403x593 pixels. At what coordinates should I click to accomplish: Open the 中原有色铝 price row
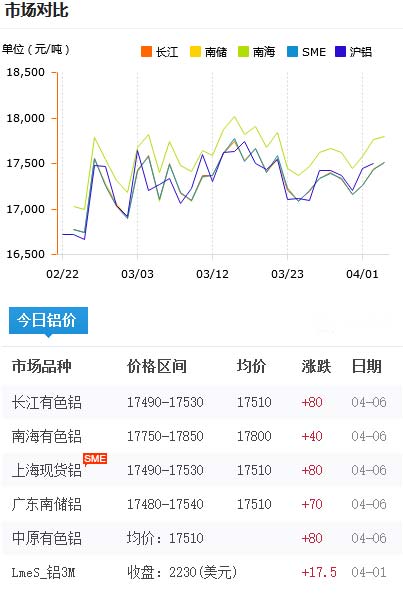tap(202, 538)
